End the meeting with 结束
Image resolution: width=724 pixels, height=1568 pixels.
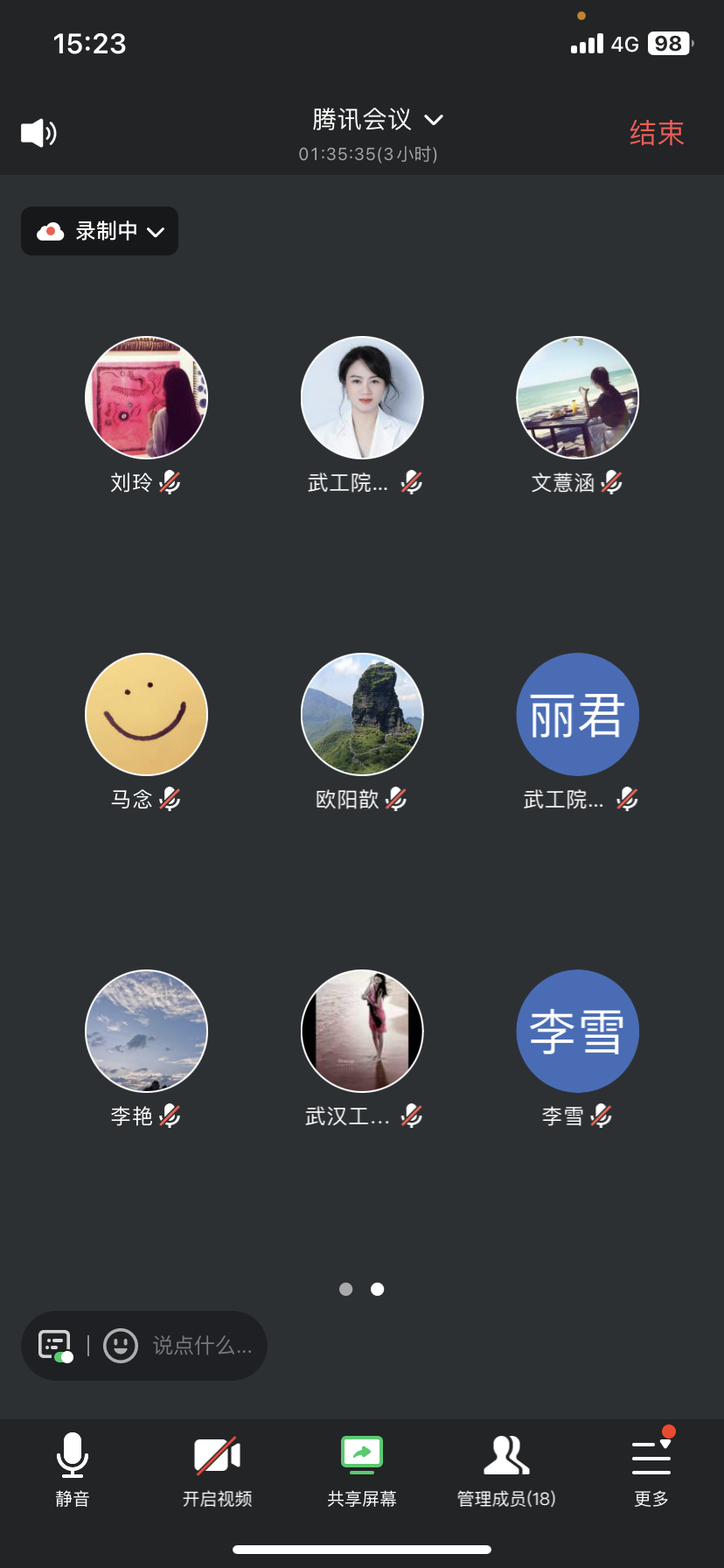[656, 133]
